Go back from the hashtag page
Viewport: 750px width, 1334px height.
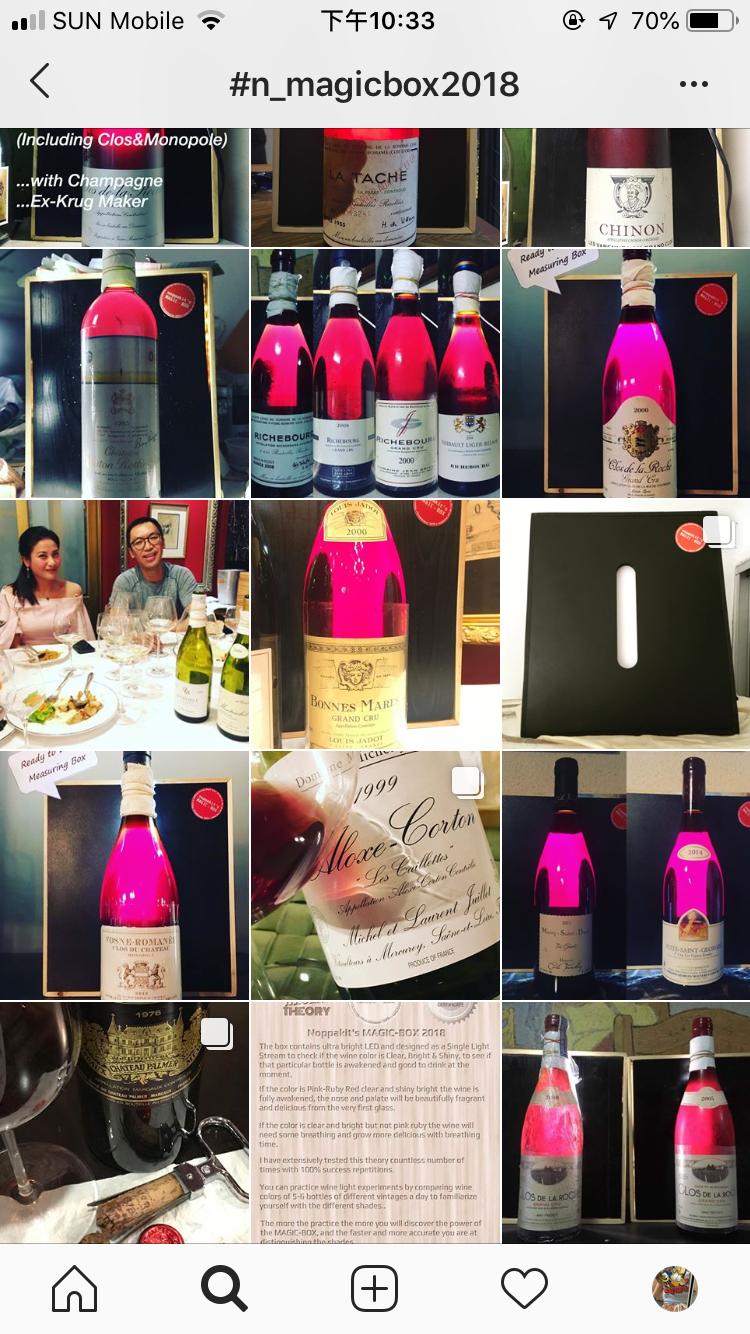pyautogui.click(x=40, y=82)
